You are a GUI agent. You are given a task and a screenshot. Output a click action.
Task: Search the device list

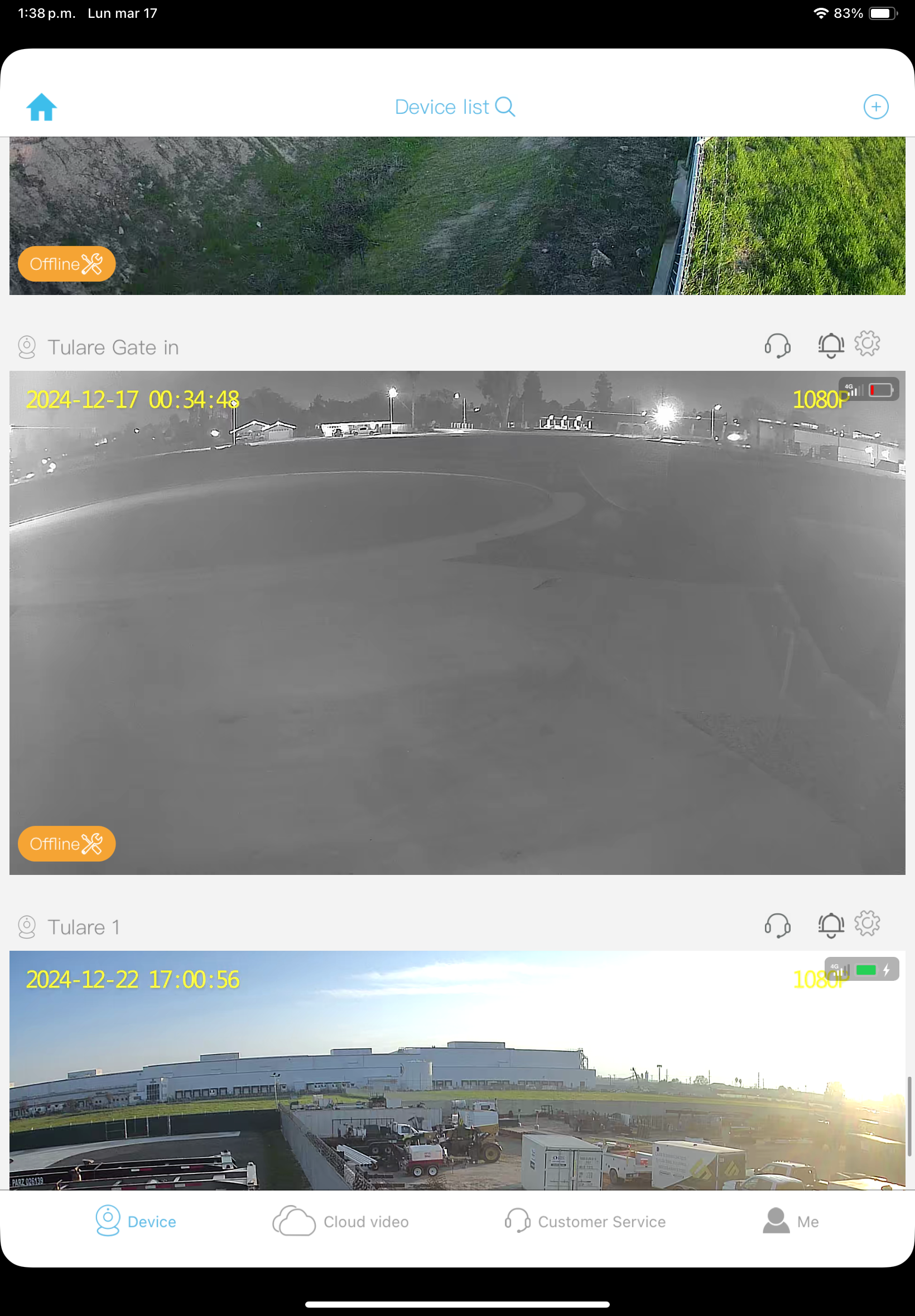505,107
